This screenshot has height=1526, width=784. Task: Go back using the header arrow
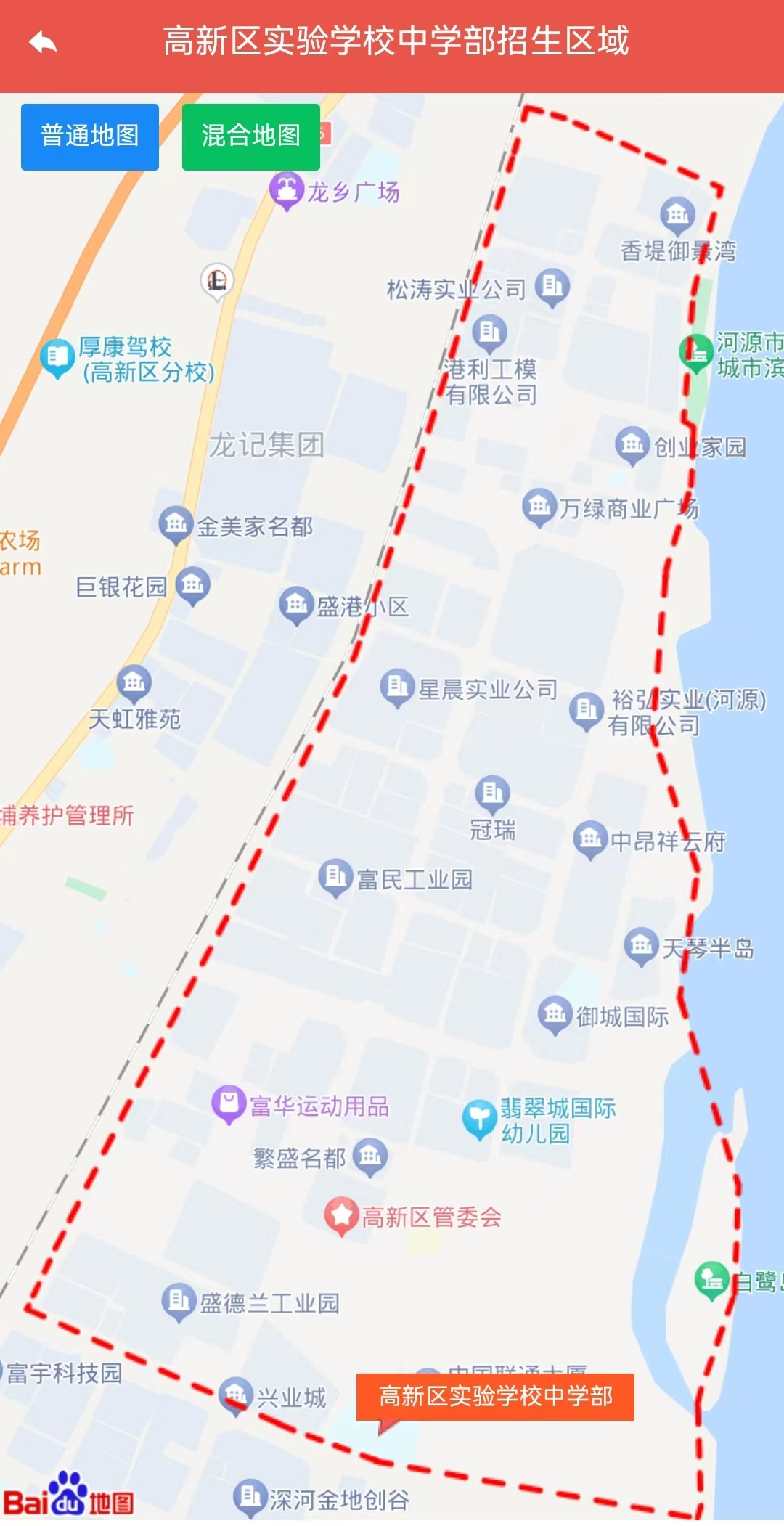click(43, 42)
